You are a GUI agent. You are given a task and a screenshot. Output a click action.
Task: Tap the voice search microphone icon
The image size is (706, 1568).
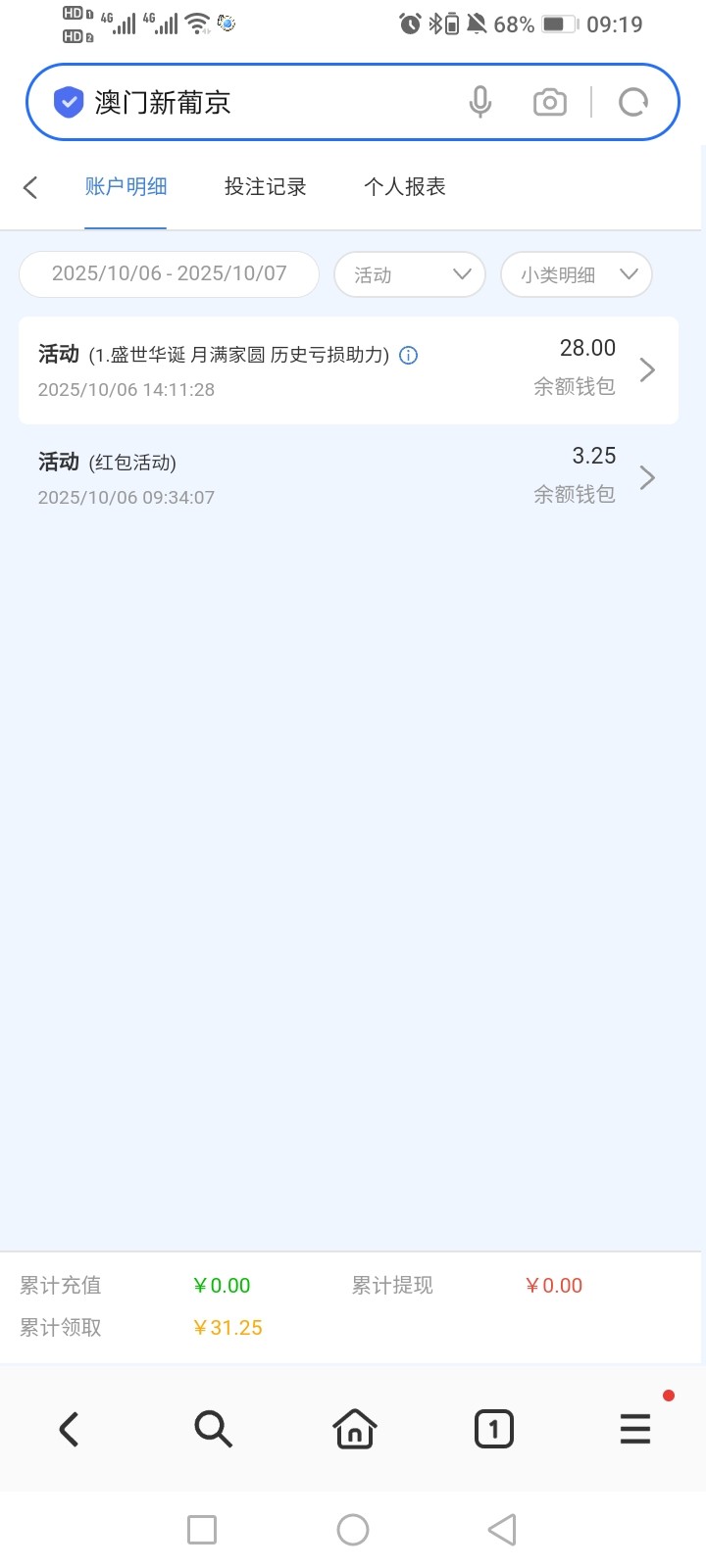[479, 101]
